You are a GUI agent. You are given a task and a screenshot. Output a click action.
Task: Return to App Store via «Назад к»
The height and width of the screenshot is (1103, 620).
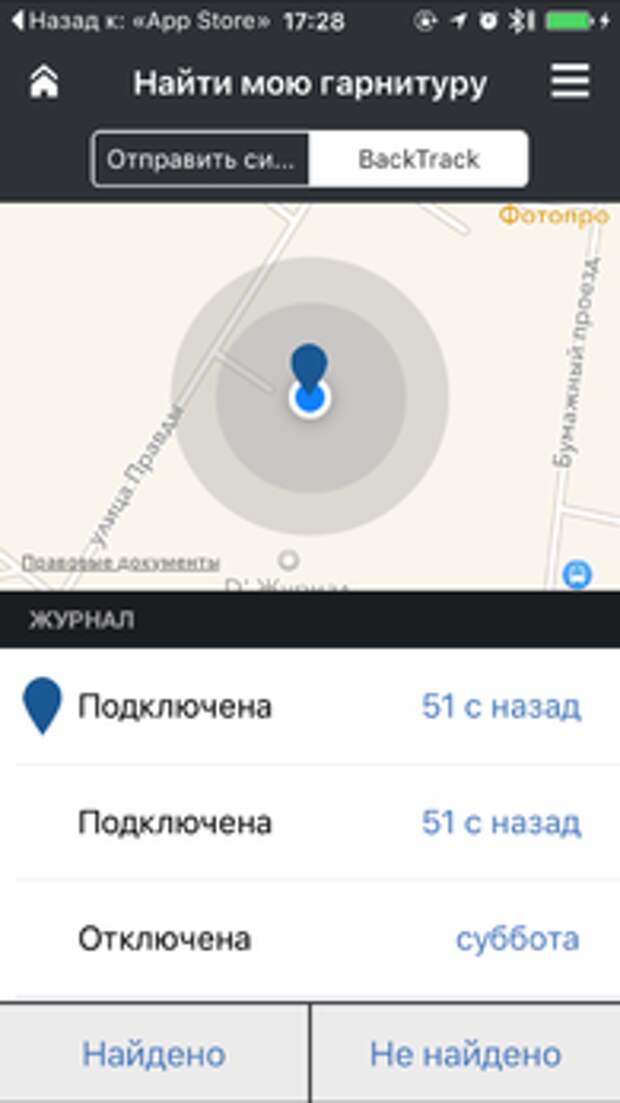coord(140,20)
